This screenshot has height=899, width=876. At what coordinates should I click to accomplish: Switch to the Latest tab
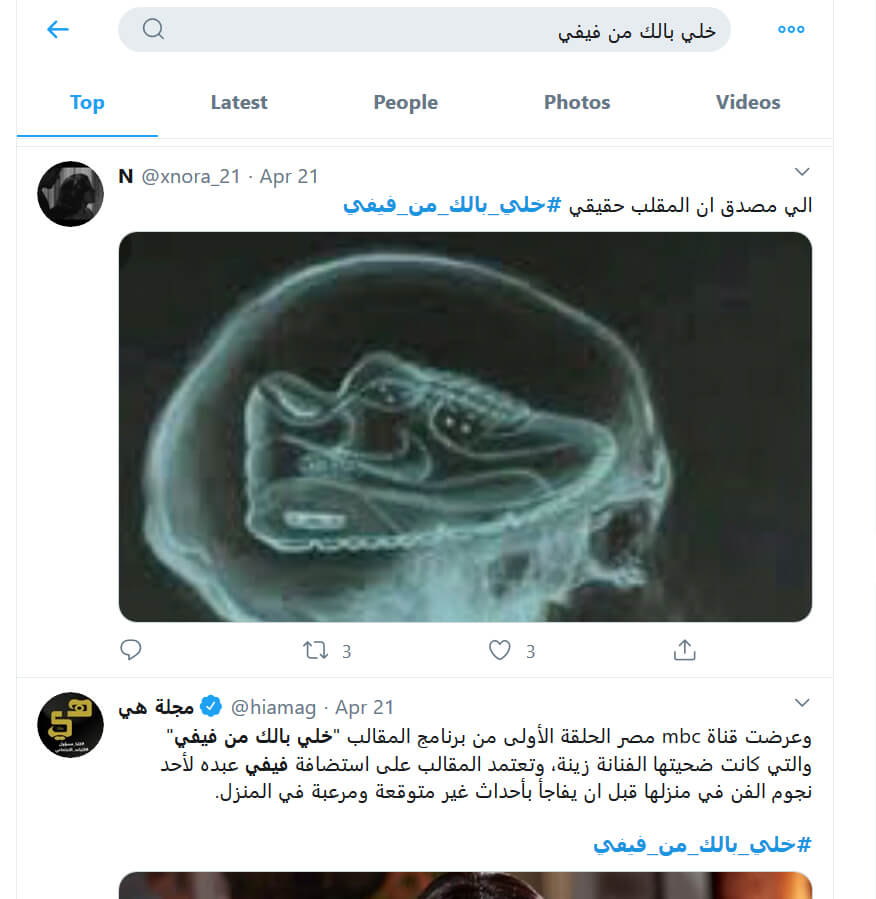pyautogui.click(x=239, y=102)
